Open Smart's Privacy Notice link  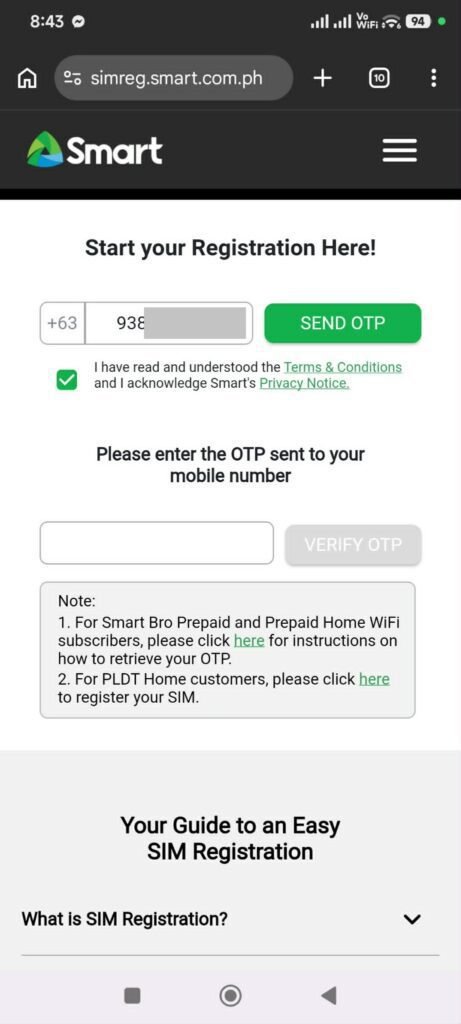(304, 383)
